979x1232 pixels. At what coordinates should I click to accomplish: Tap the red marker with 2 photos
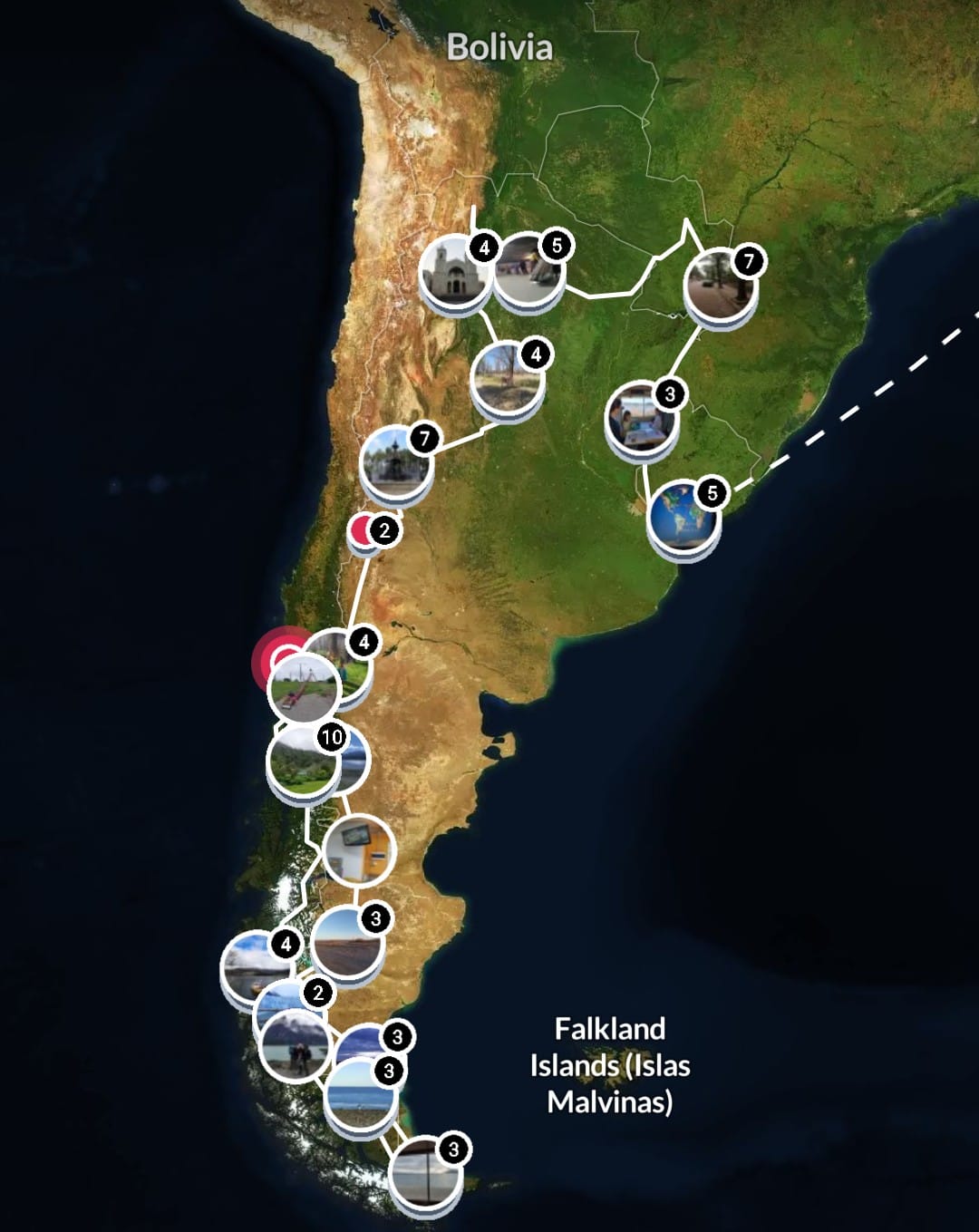coord(366,531)
